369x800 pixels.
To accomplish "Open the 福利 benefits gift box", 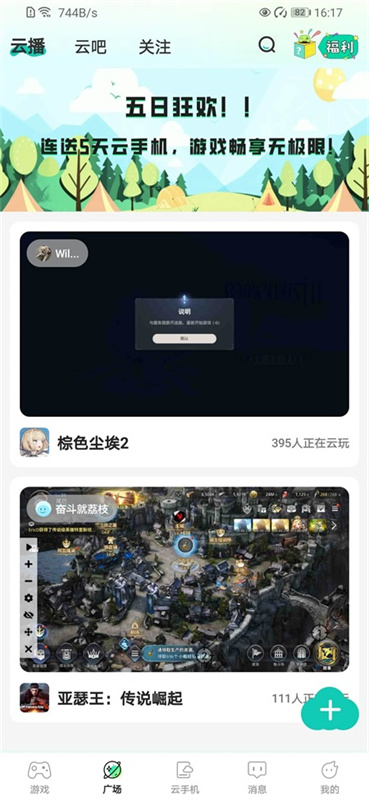I will pos(324,45).
